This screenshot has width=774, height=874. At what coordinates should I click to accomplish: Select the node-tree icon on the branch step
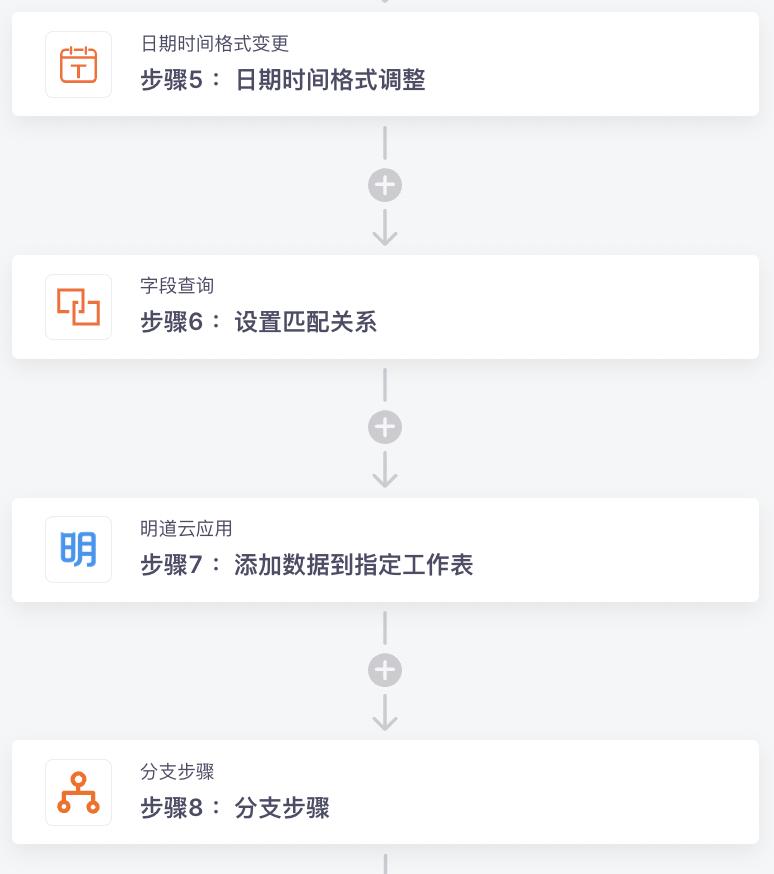[x=78, y=792]
